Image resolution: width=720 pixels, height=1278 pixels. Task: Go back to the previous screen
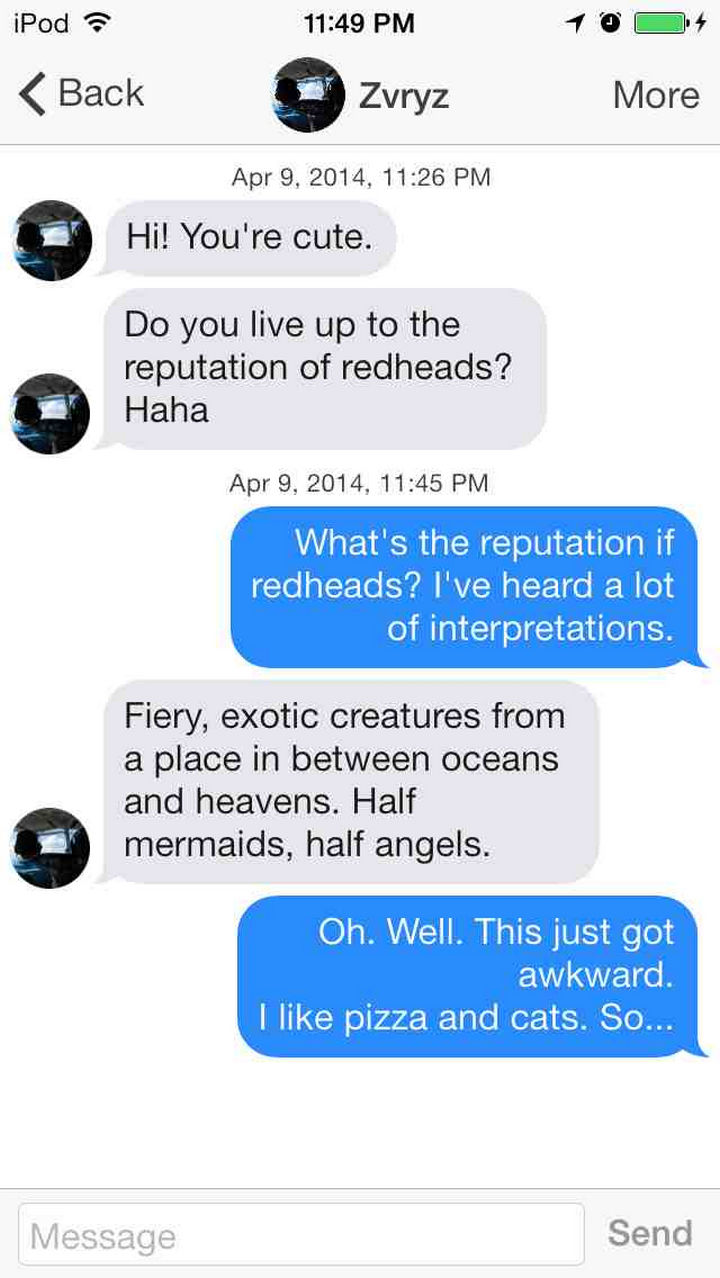click(82, 94)
